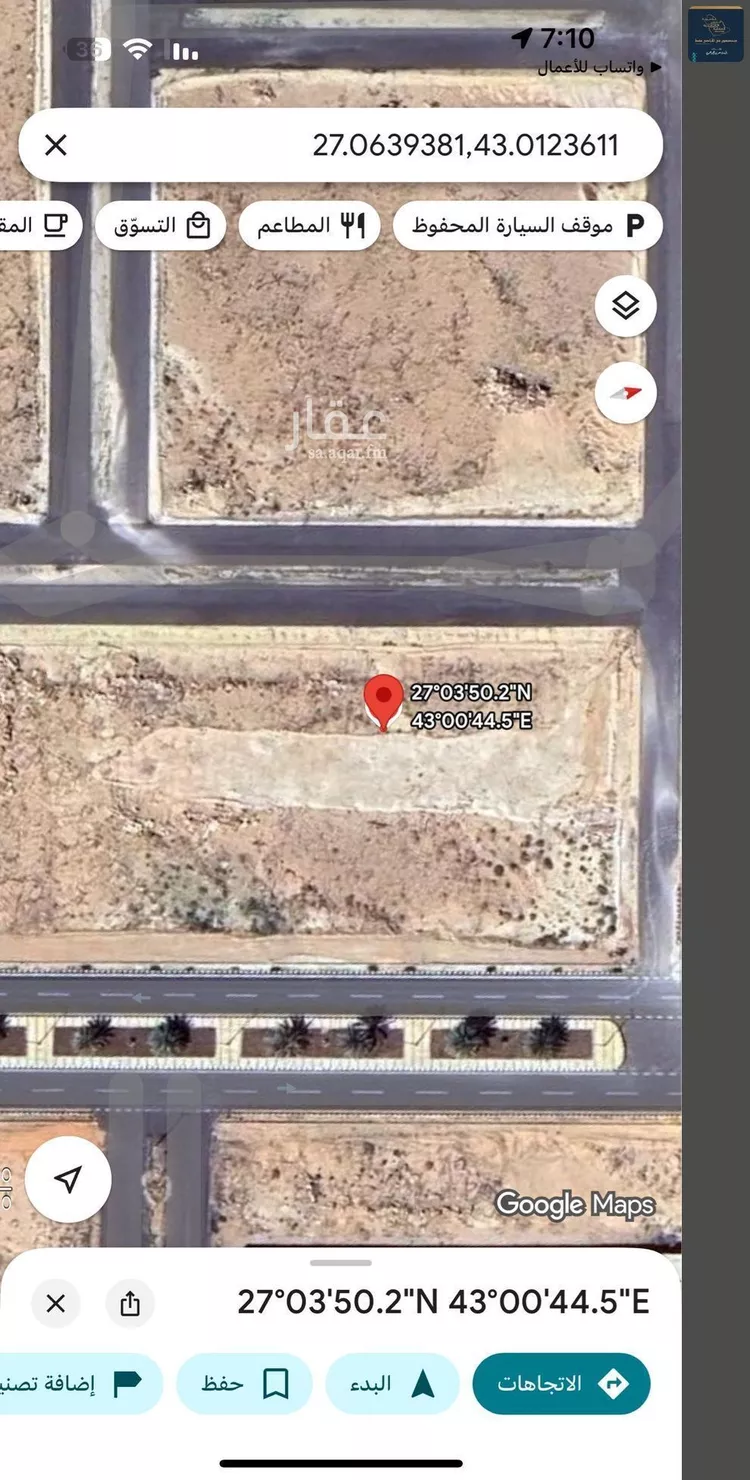
Task: Share this pinned location
Action: [x=130, y=1304]
